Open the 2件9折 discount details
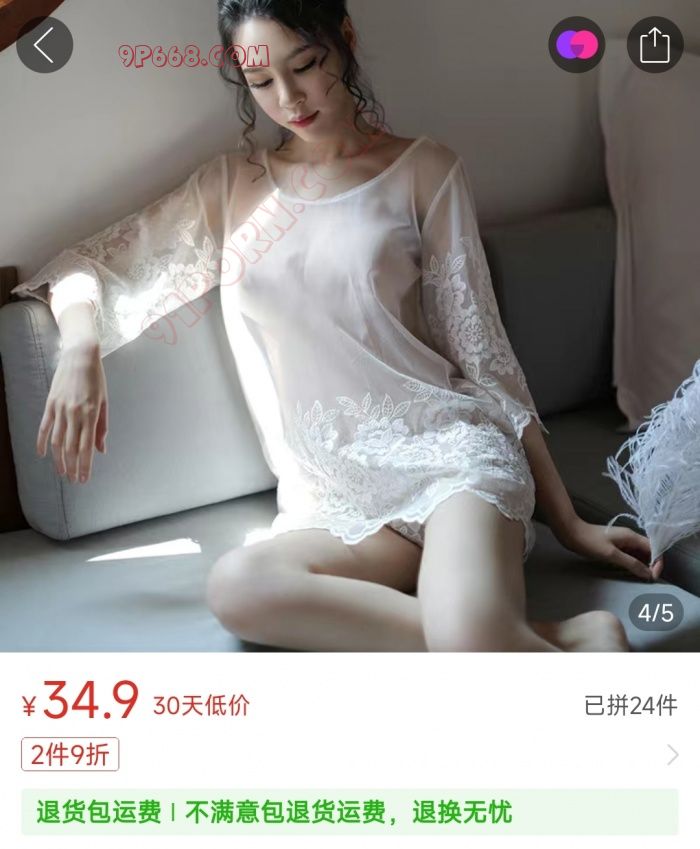This screenshot has height=849, width=700. (70, 755)
